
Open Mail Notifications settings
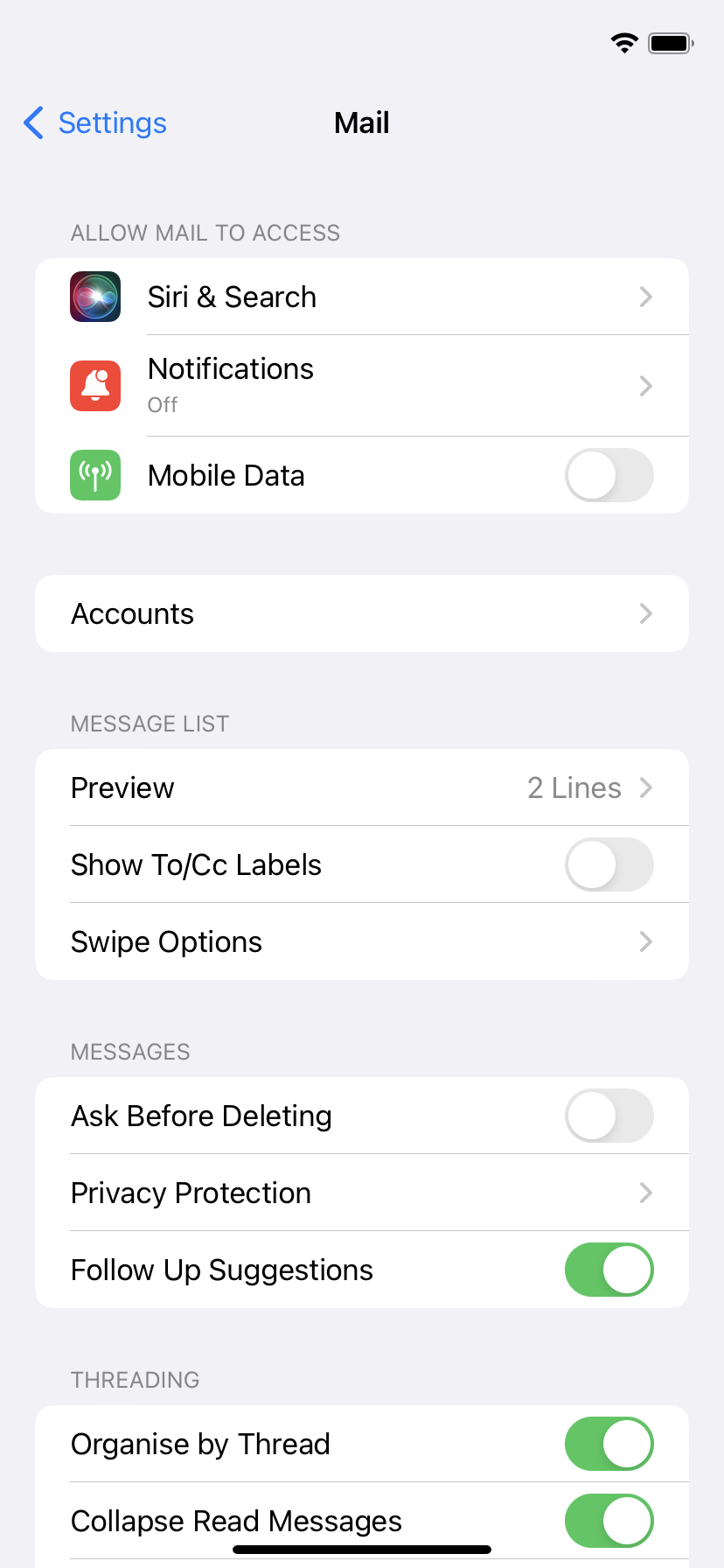coord(362,386)
